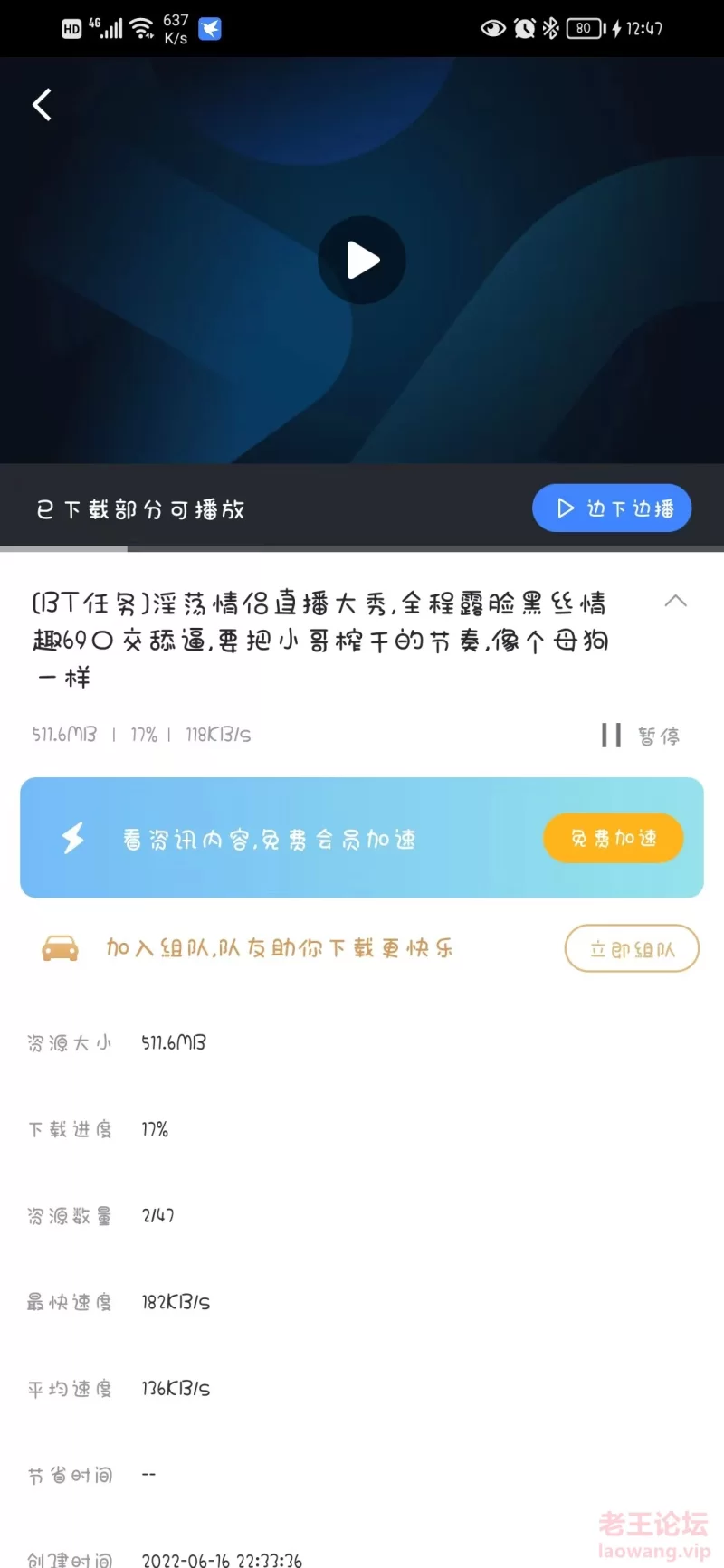Image resolution: width=724 pixels, height=1568 pixels.
Task: Go back using the top-left arrow
Action: [42, 105]
